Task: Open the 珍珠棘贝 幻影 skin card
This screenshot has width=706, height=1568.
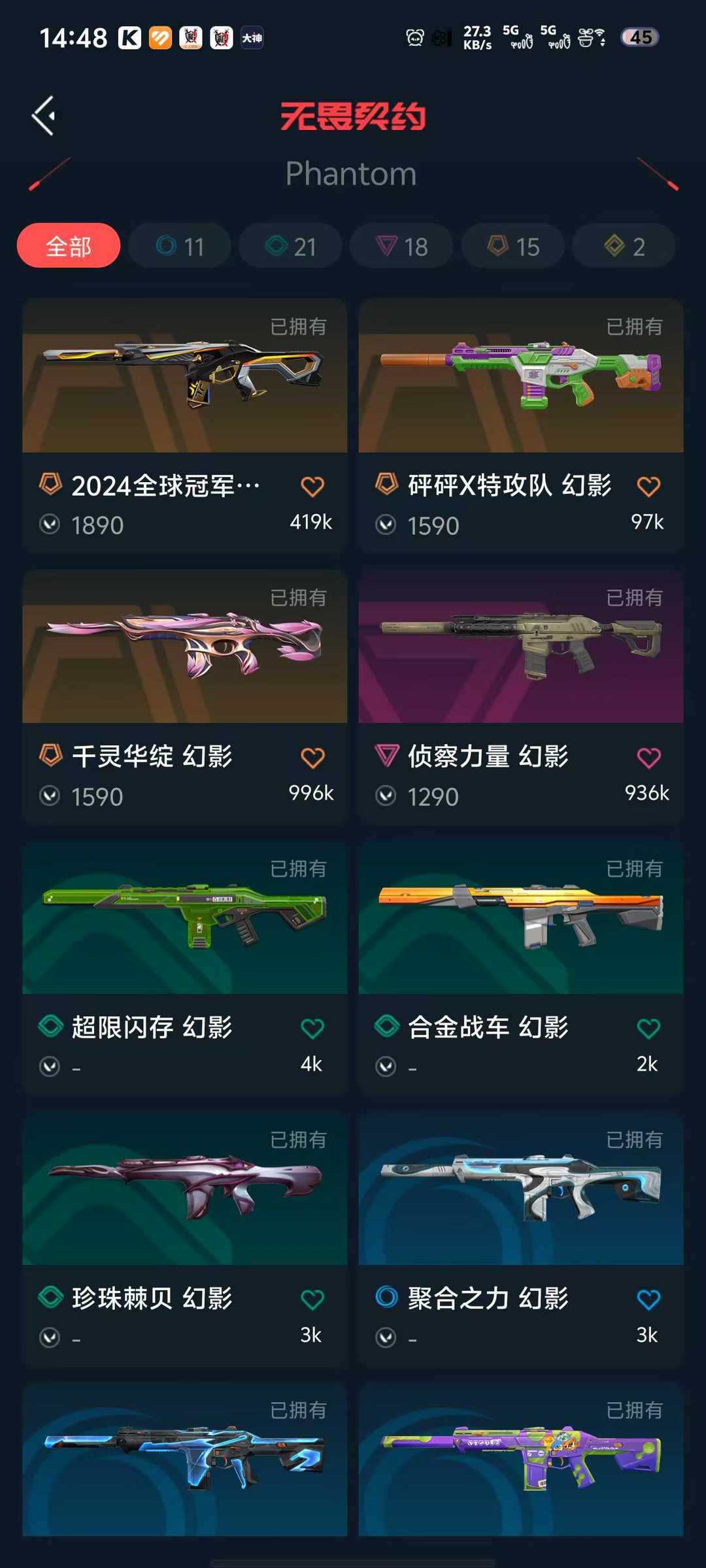Action: click(185, 1239)
